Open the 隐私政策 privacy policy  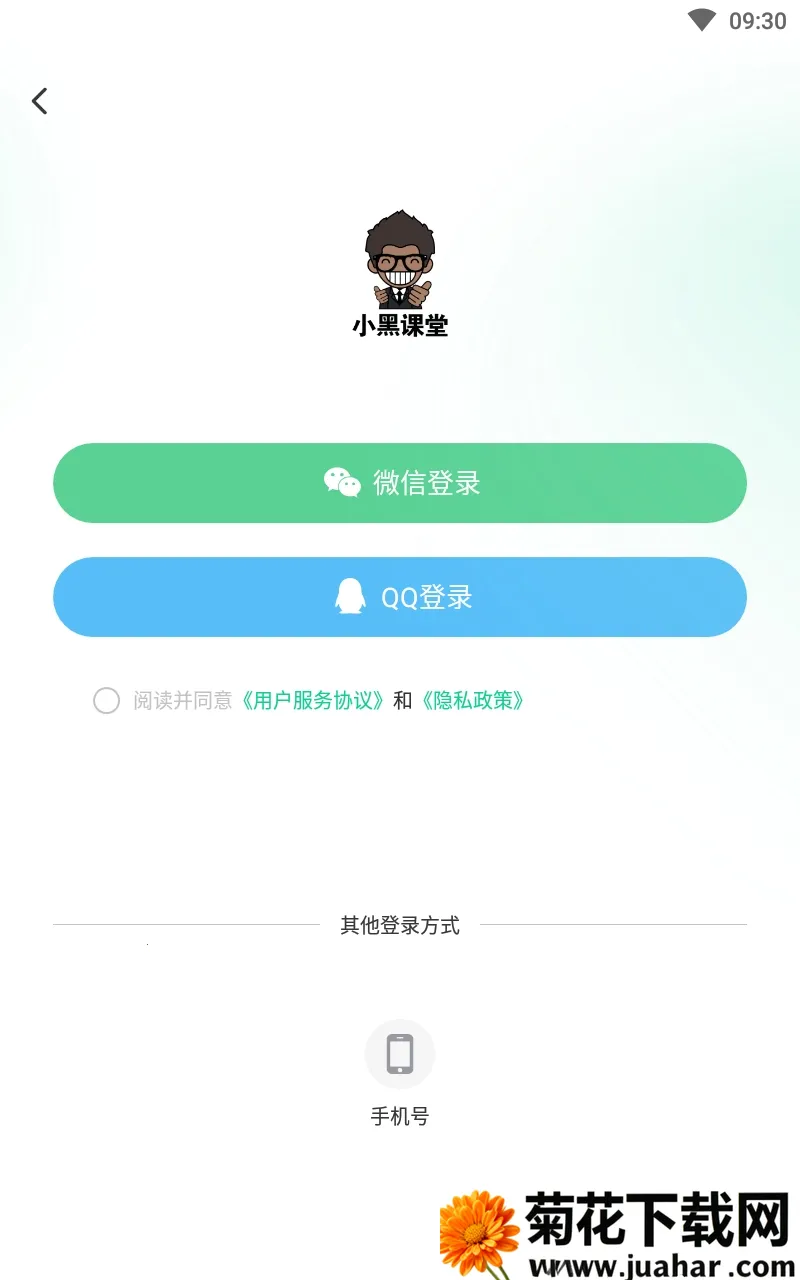coord(473,701)
